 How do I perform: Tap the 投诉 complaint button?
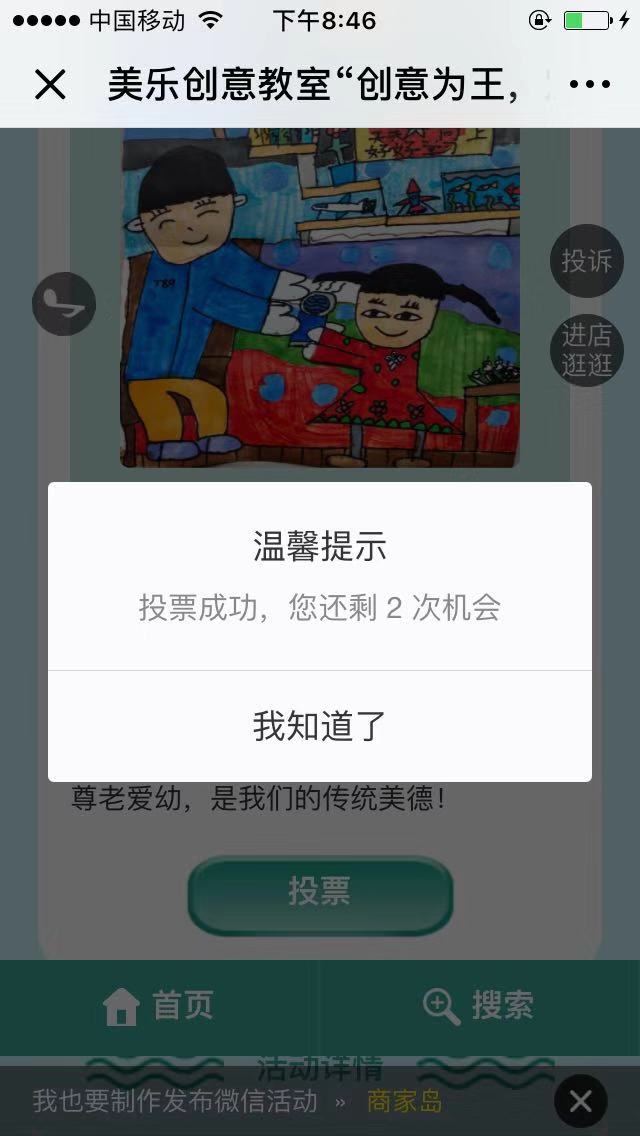[586, 261]
